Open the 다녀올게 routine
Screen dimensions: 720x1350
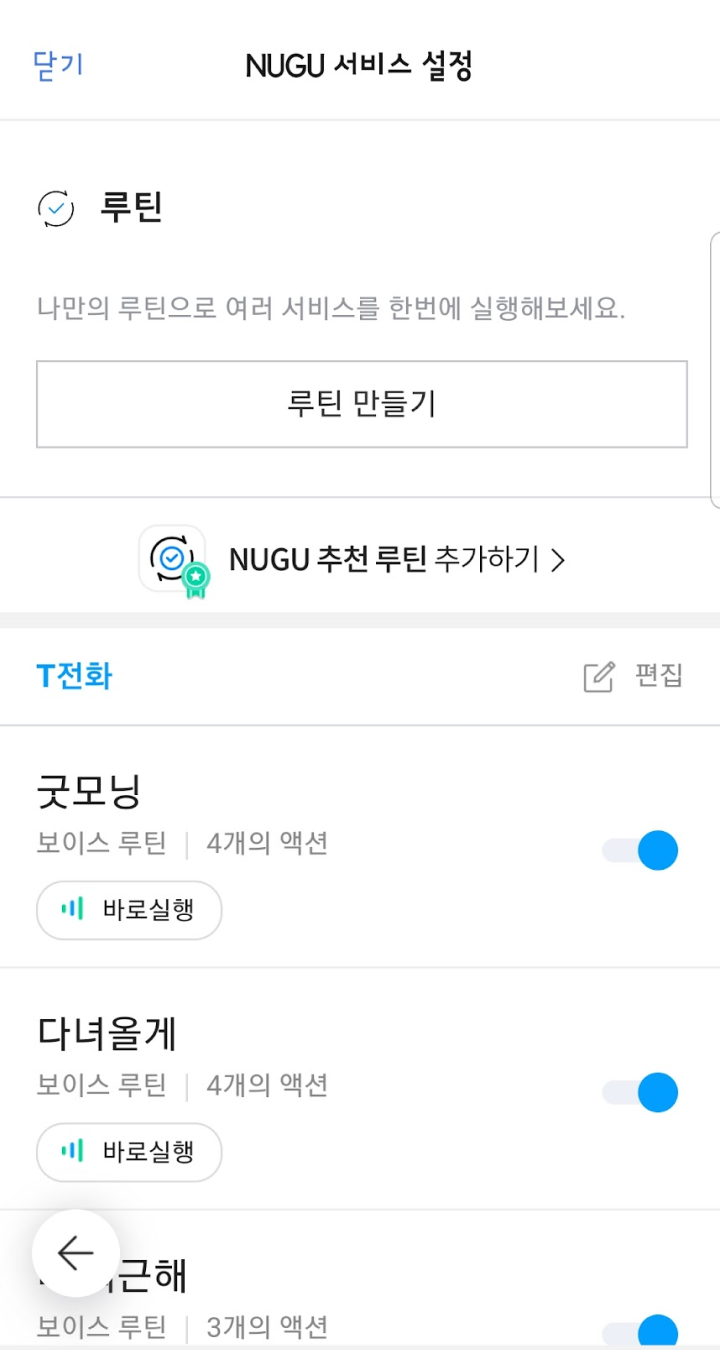point(108,1033)
